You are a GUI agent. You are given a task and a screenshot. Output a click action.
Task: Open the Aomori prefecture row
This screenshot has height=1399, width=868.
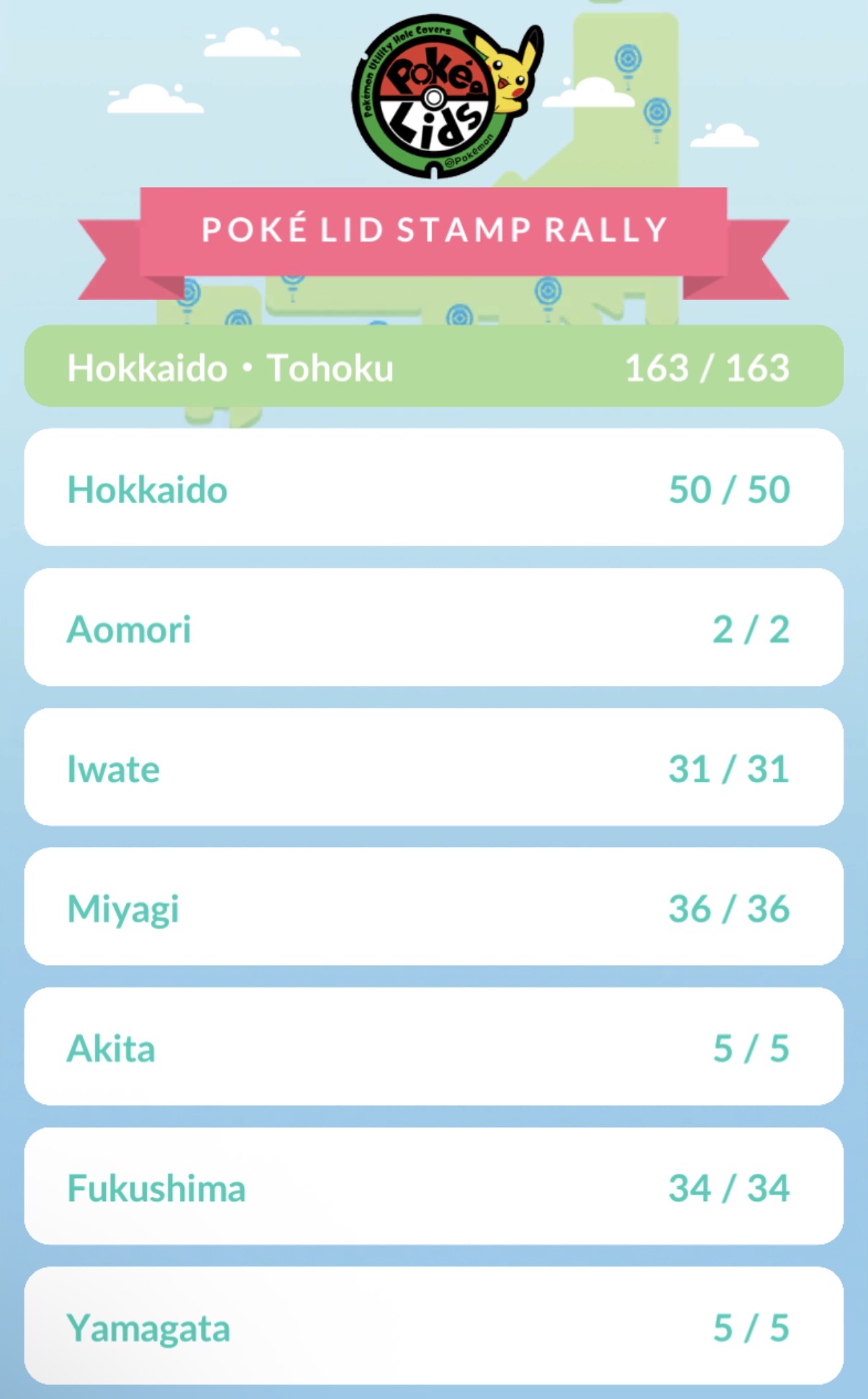coord(433,628)
